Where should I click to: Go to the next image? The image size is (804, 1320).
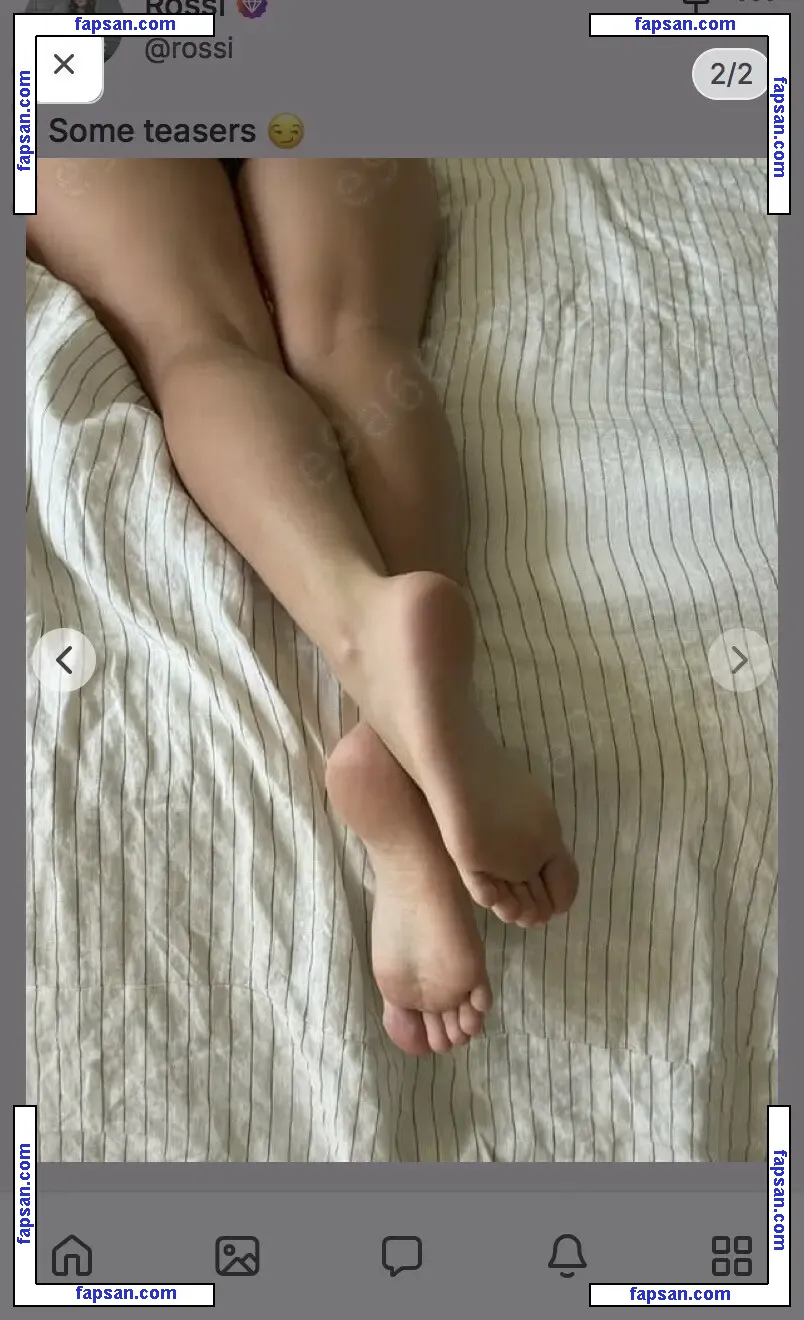coord(739,660)
